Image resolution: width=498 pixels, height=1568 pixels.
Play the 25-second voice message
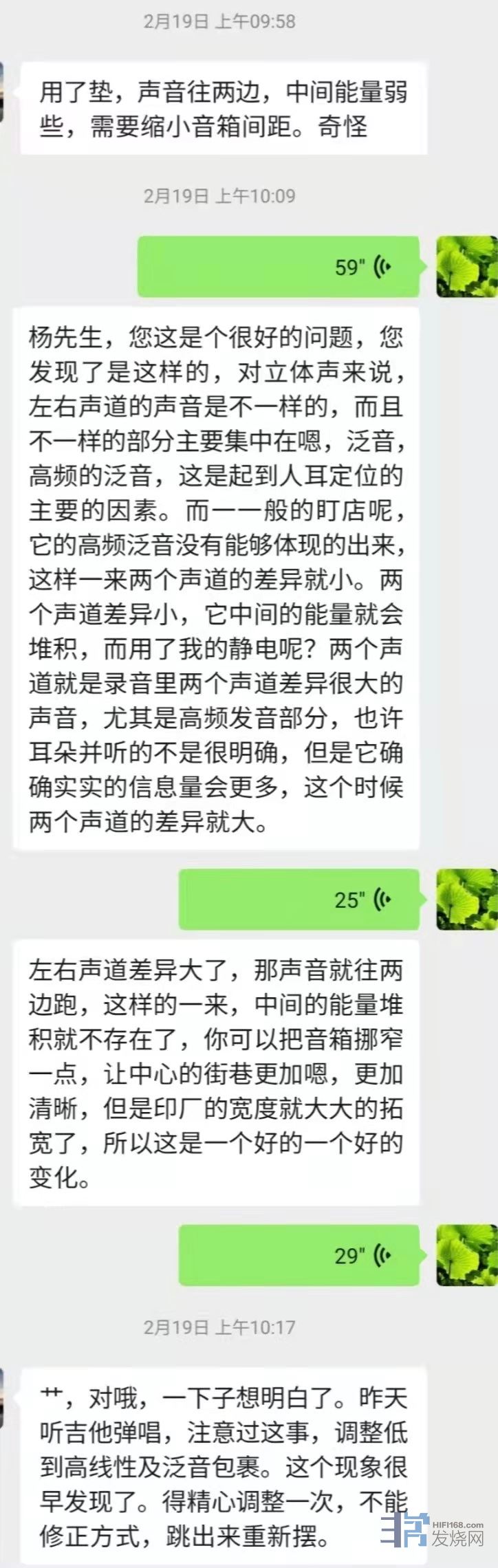(299, 899)
